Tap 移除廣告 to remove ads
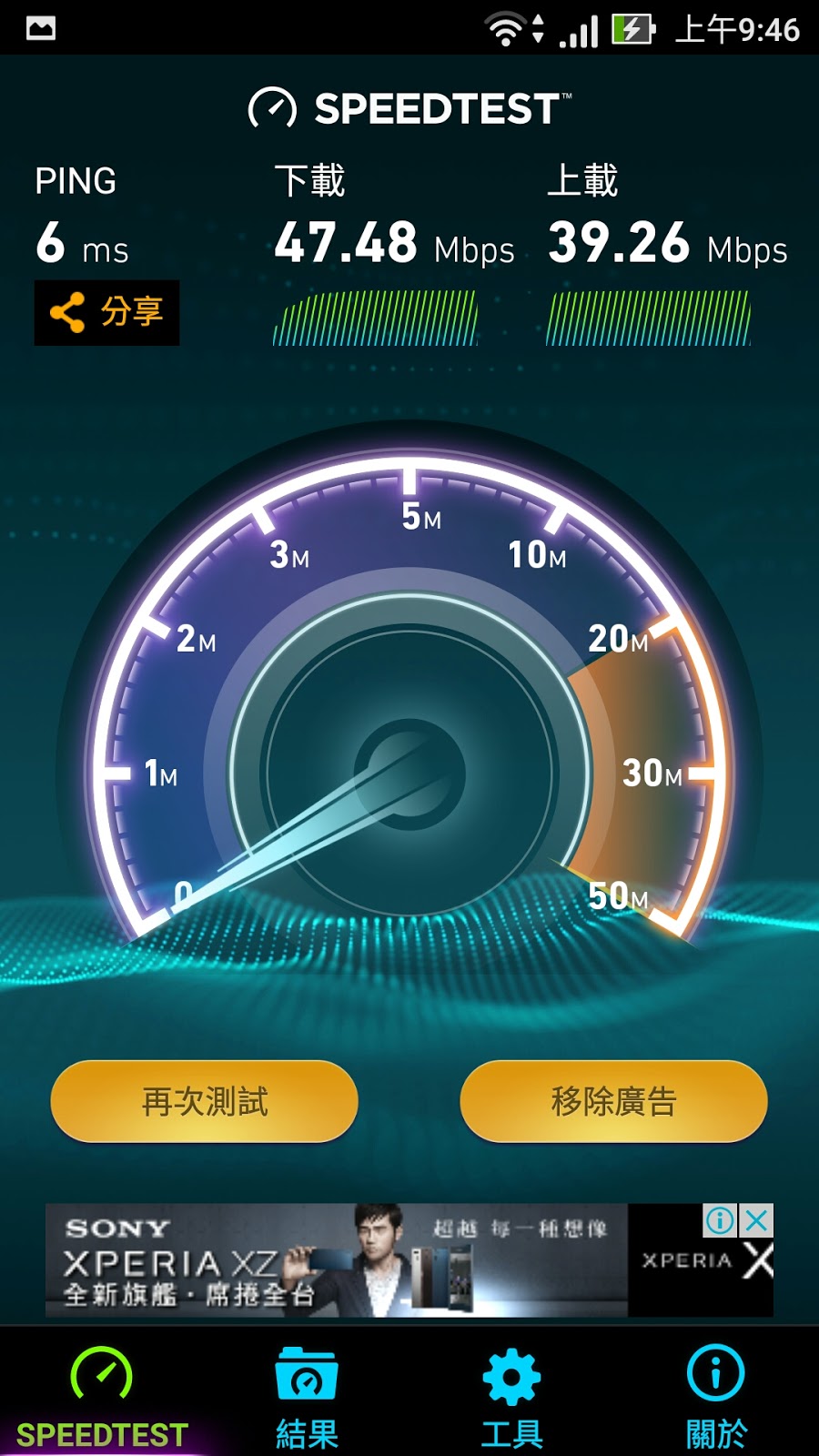This screenshot has width=819, height=1456. tap(614, 1101)
